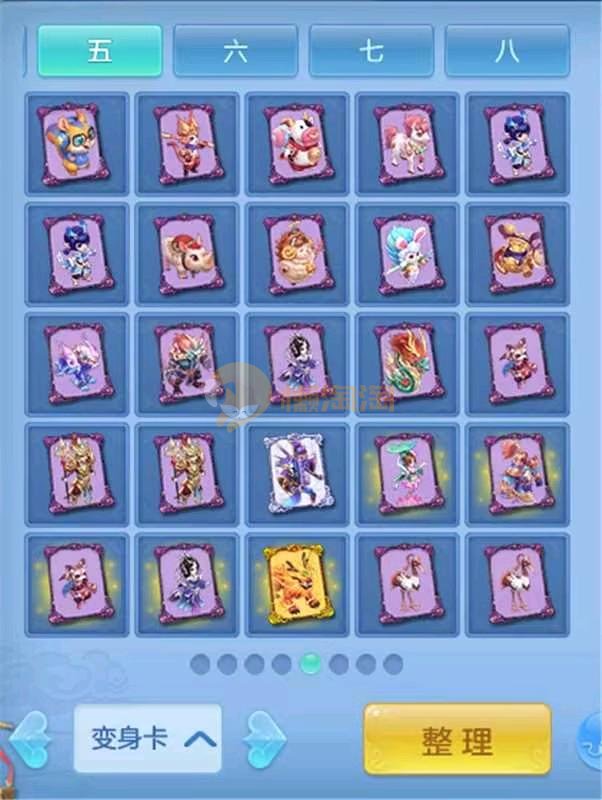
Task: Go to next category with right arrow
Action: click(264, 740)
